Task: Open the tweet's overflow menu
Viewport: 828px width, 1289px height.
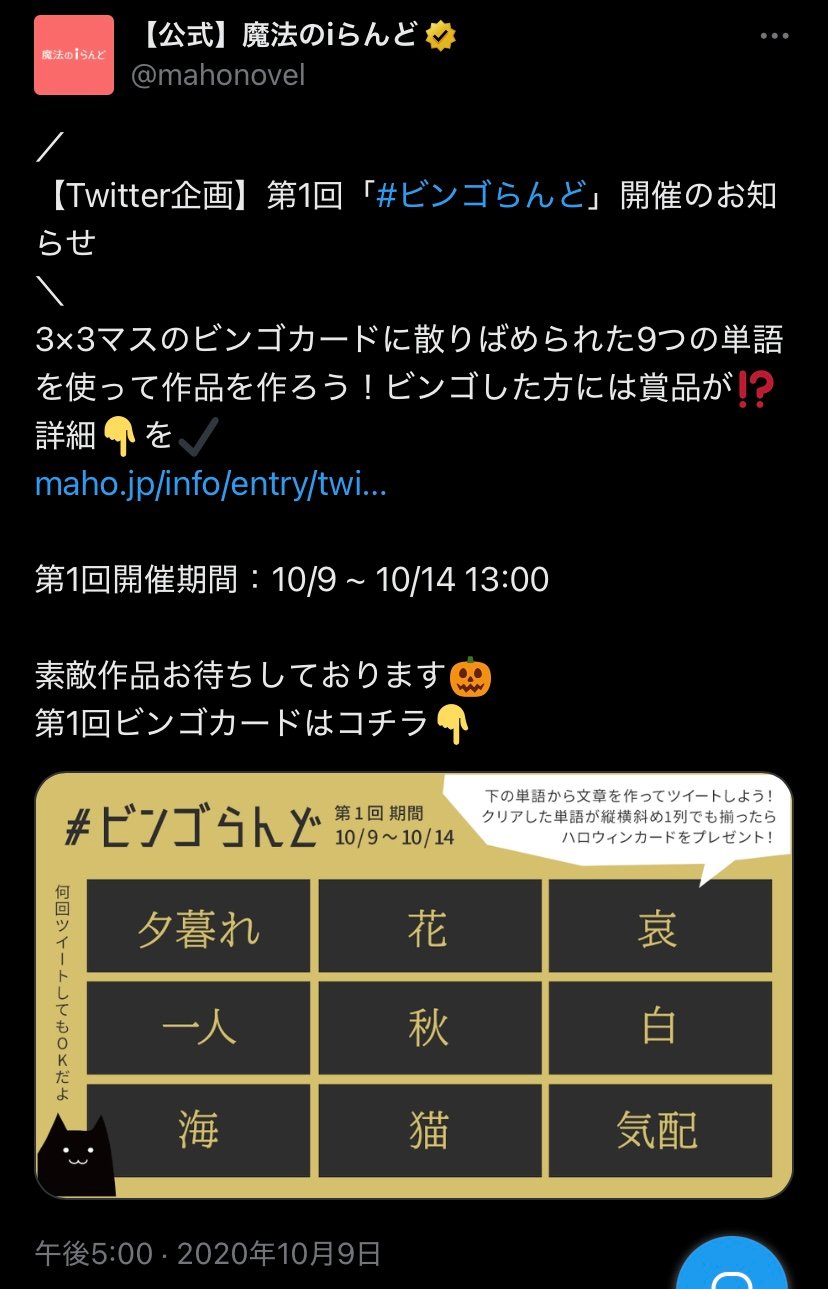Action: coord(775,36)
